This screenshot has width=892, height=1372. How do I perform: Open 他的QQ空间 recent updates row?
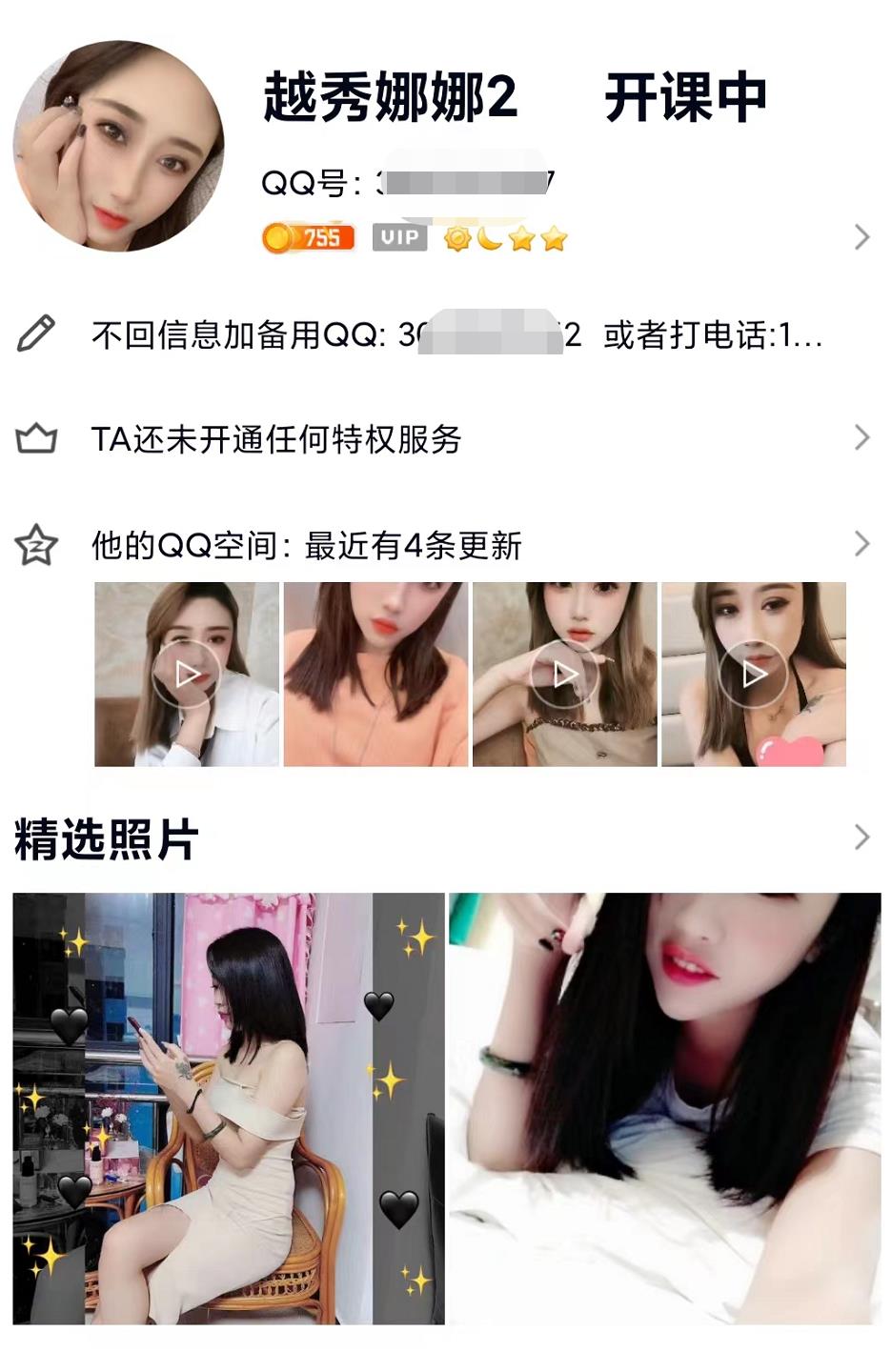pos(305,546)
